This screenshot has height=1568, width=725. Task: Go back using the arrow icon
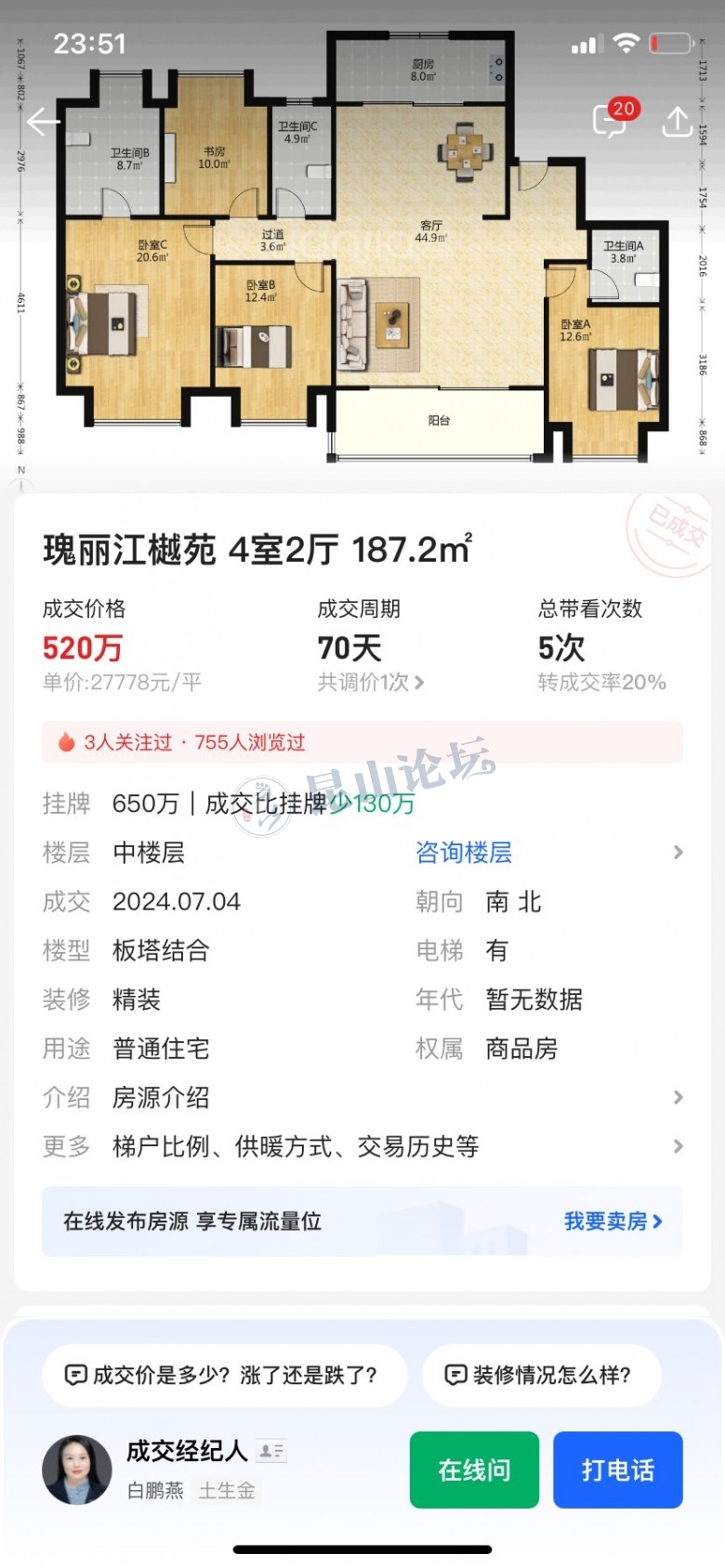[43, 121]
